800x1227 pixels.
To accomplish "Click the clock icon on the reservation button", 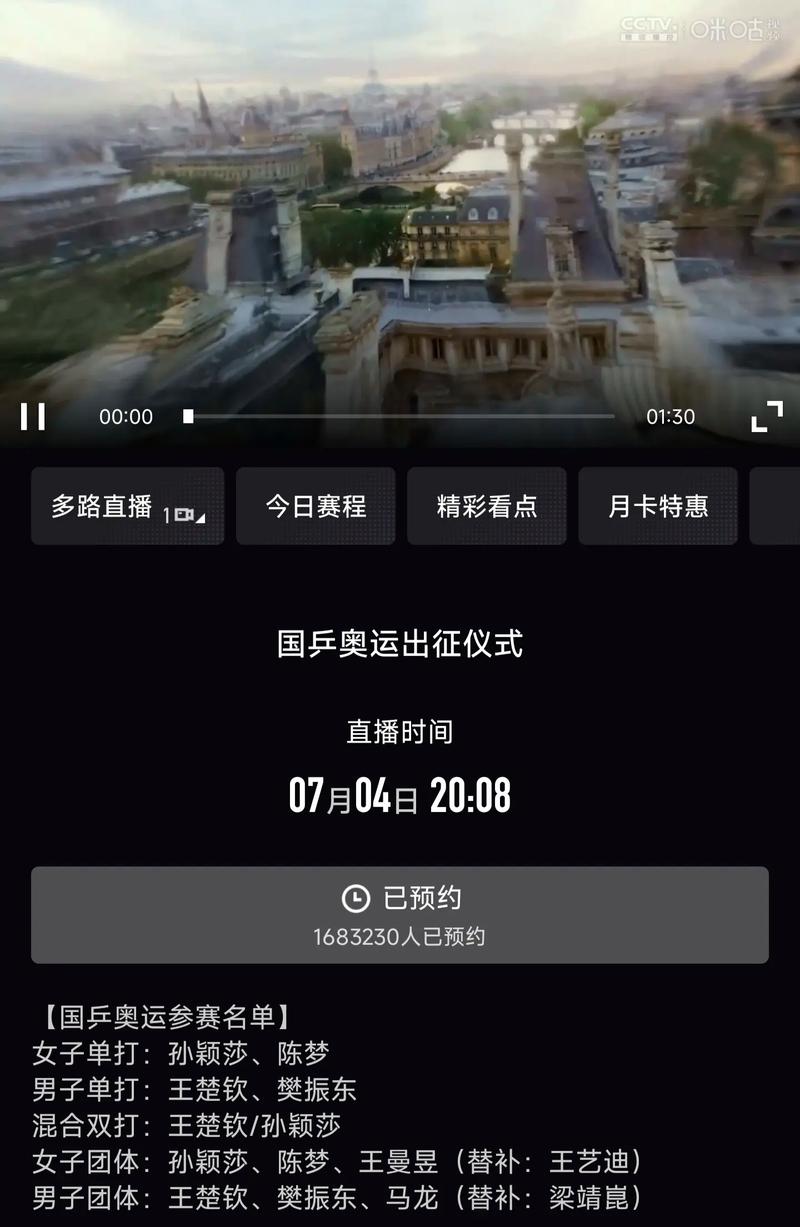I will click(355, 897).
